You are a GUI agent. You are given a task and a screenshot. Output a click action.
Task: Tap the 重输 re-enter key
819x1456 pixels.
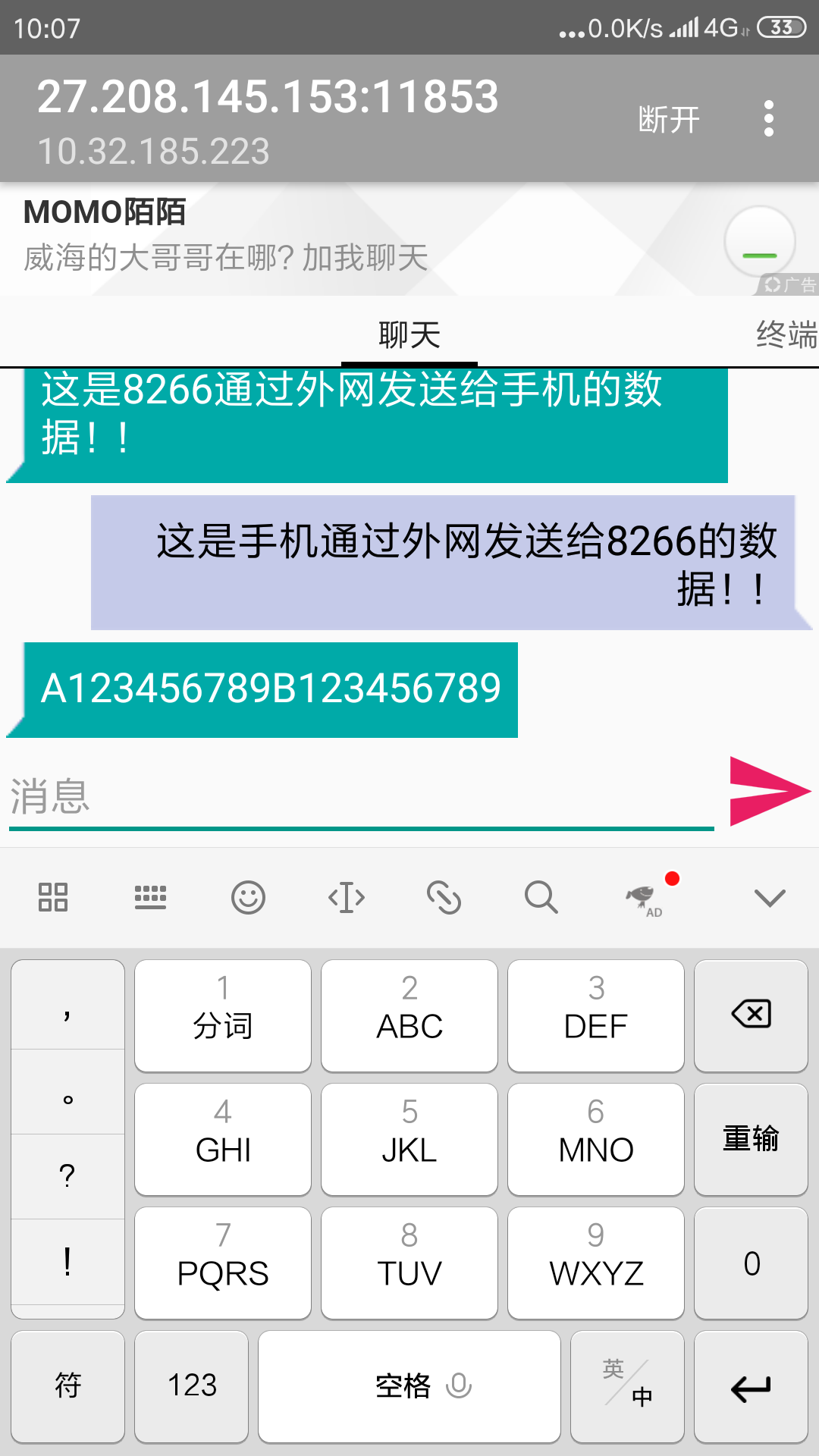pyautogui.click(x=751, y=1138)
